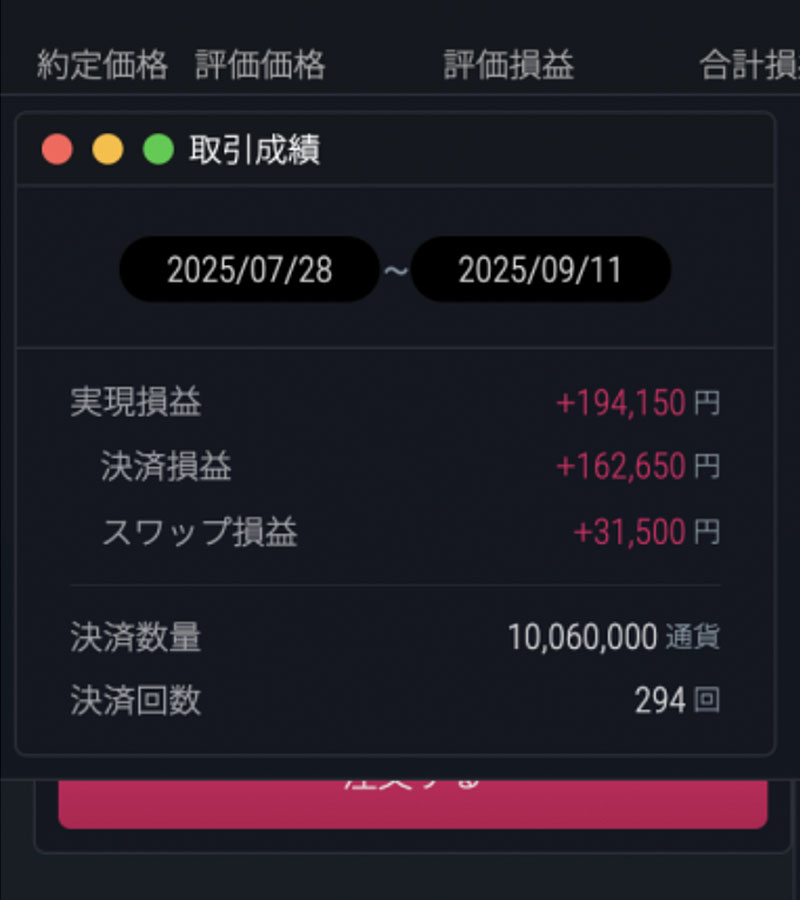Minimize the 取引成績 window with yellow button
This screenshot has height=900, width=800.
(x=108, y=150)
